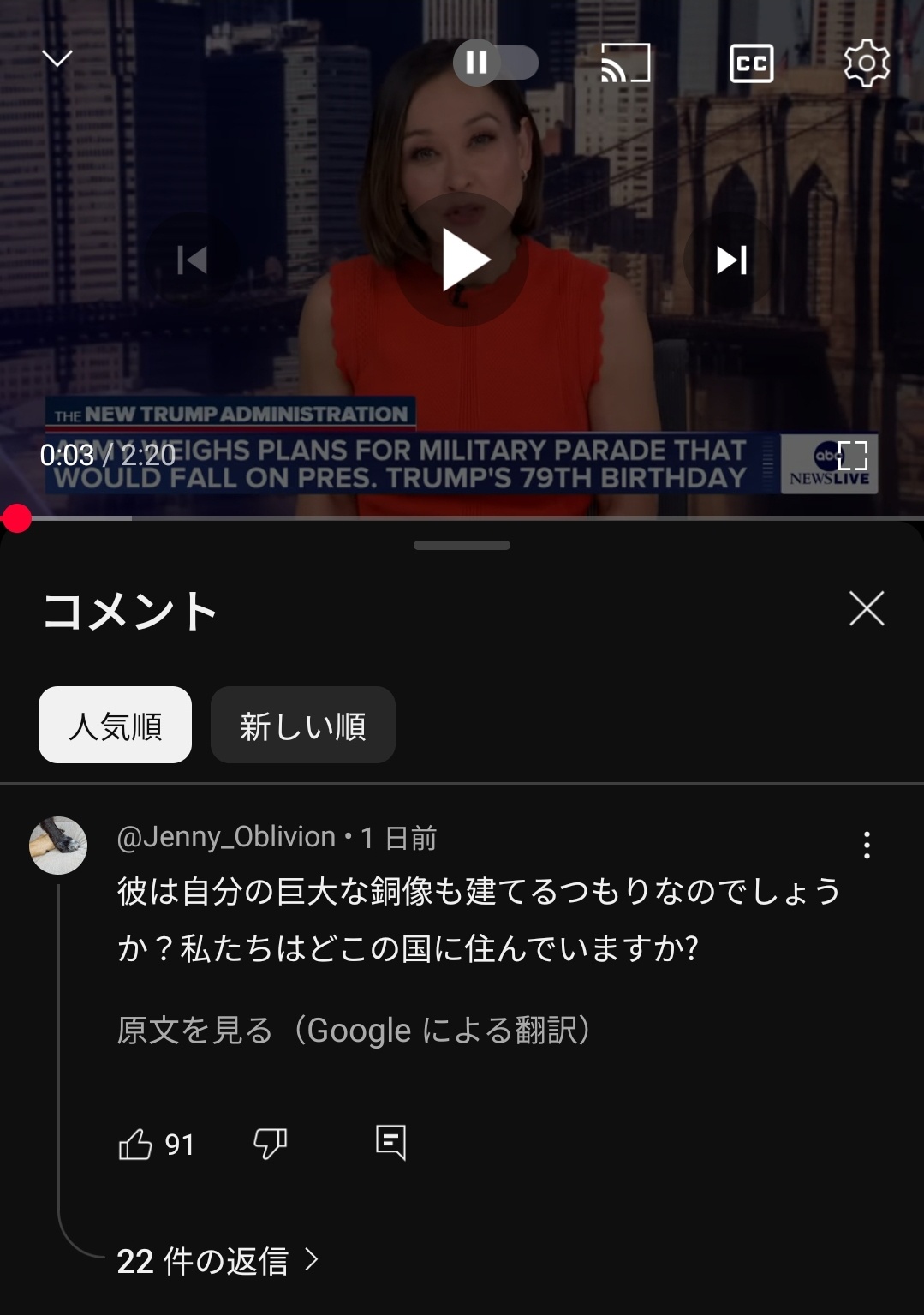Play the video
The width and height of the screenshot is (924, 1315).
462,260
